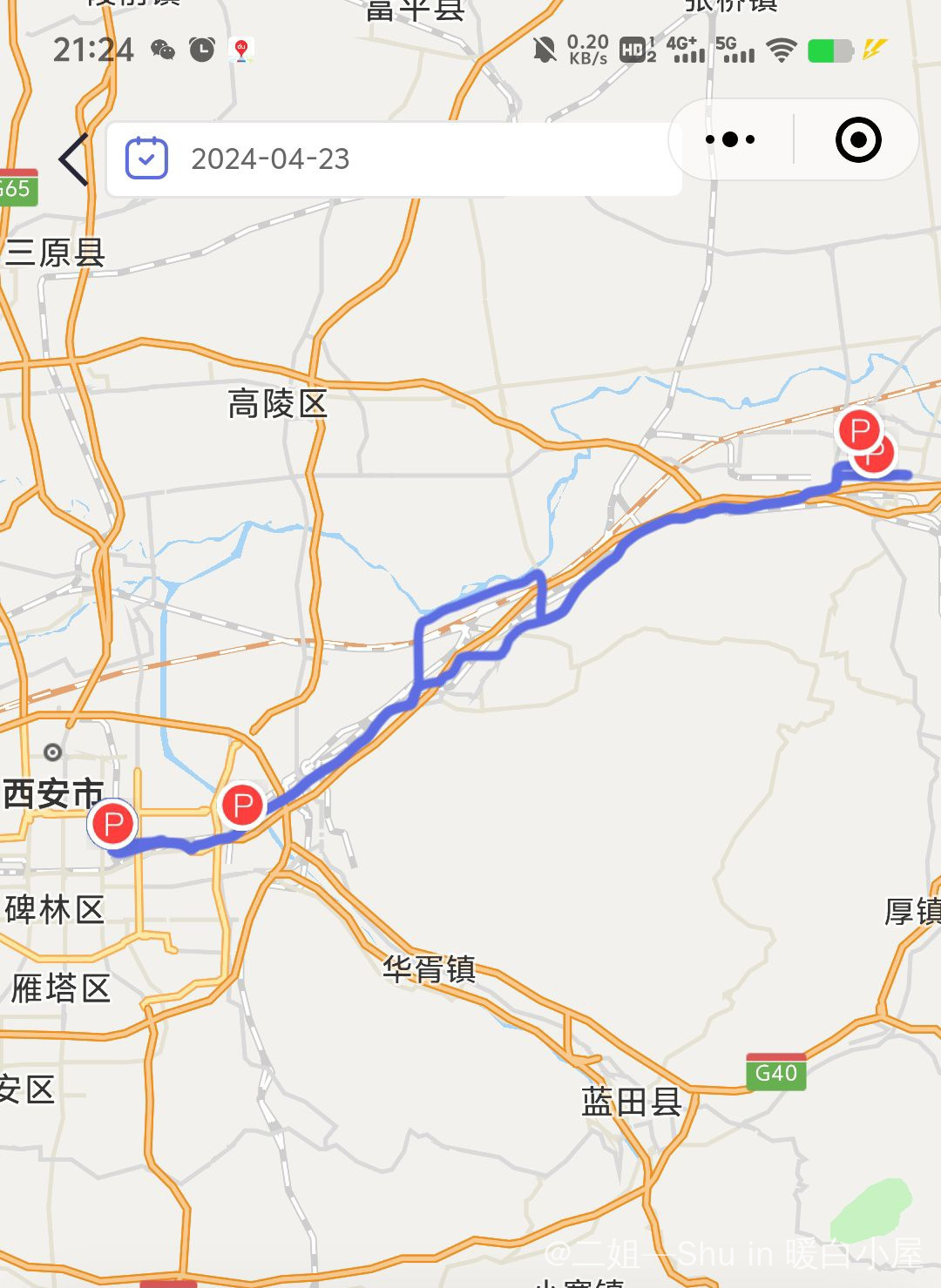
Task: Tap the topmost parking marker at route end
Action: coord(859,429)
